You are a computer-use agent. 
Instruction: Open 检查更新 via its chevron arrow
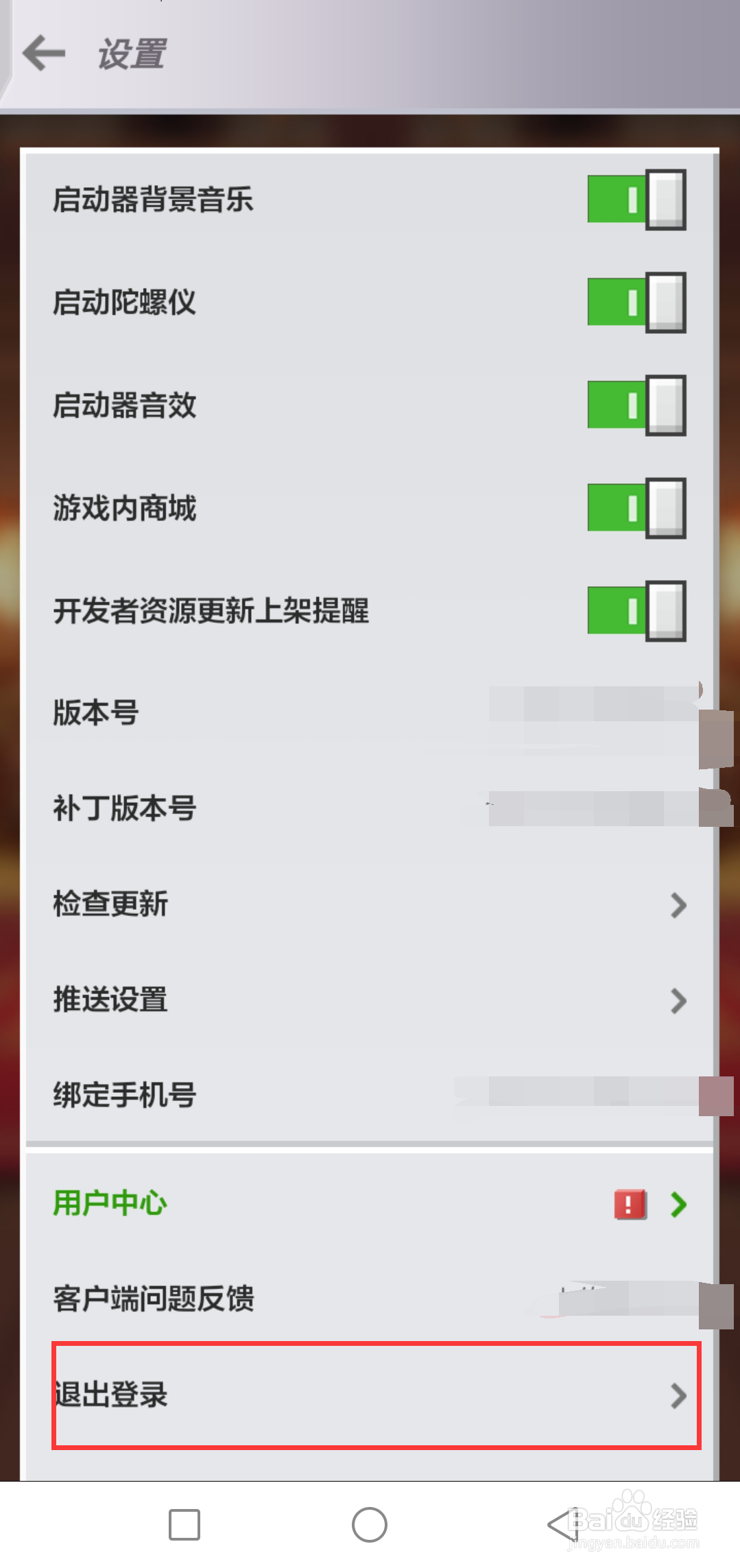tap(678, 905)
